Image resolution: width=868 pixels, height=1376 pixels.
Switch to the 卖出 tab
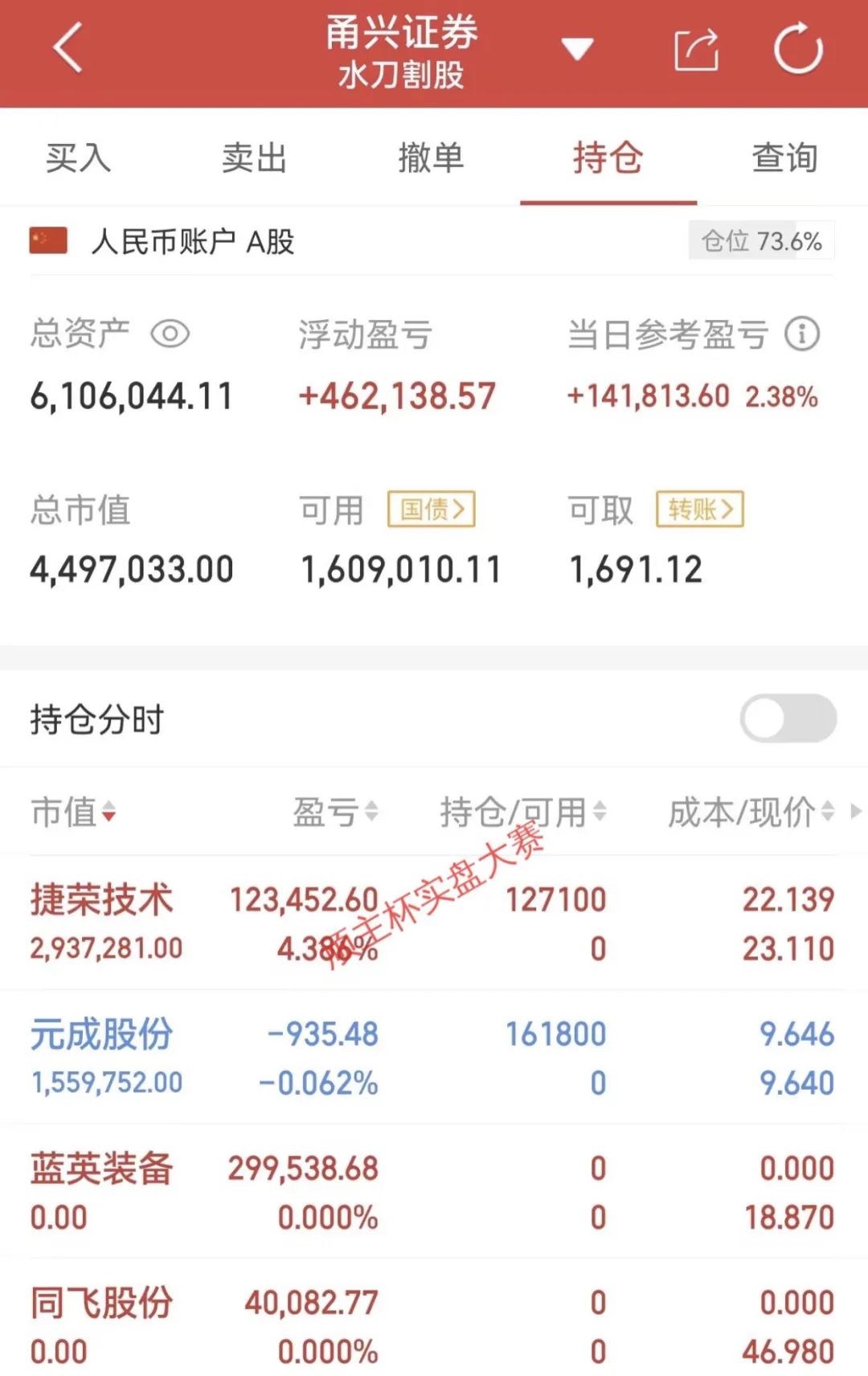point(254,158)
